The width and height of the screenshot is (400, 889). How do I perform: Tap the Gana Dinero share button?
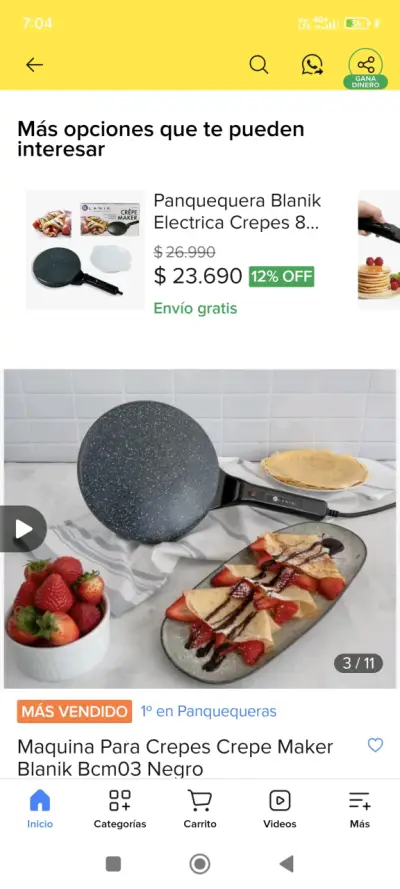coord(365,69)
